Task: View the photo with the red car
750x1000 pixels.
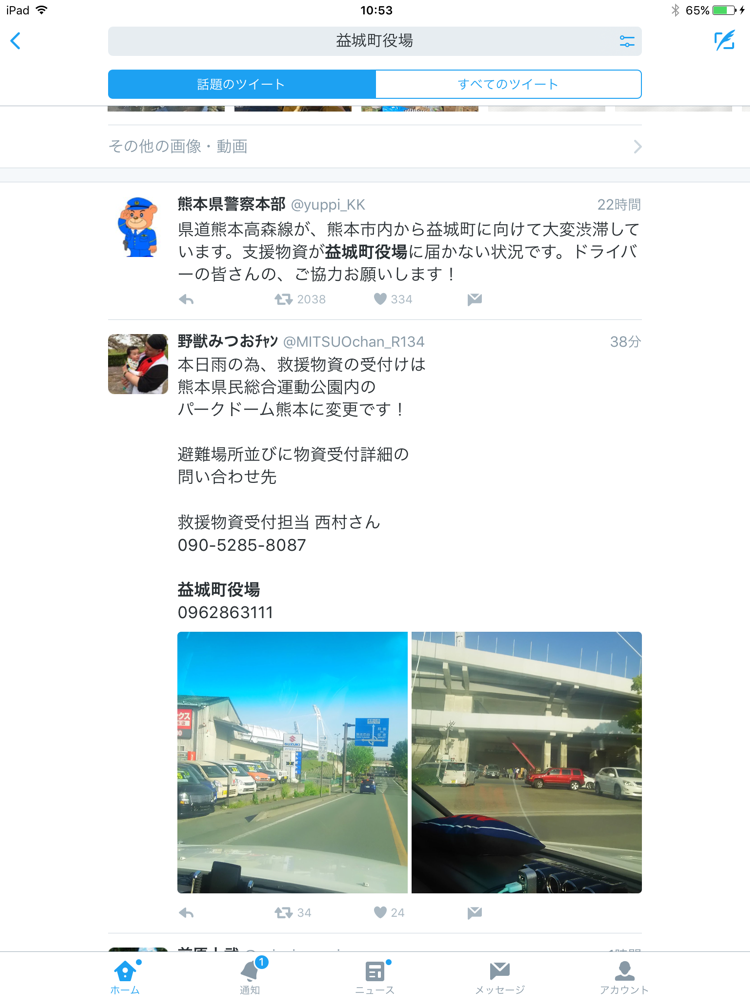Action: (x=527, y=762)
